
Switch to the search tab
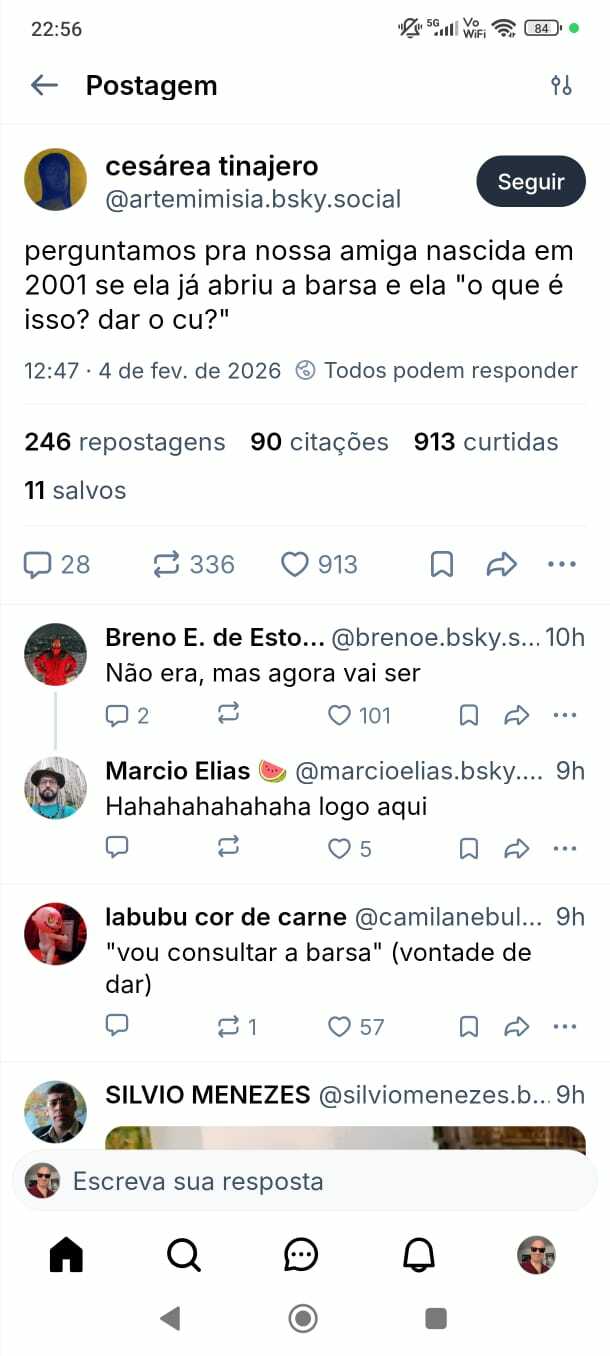coord(184,1254)
